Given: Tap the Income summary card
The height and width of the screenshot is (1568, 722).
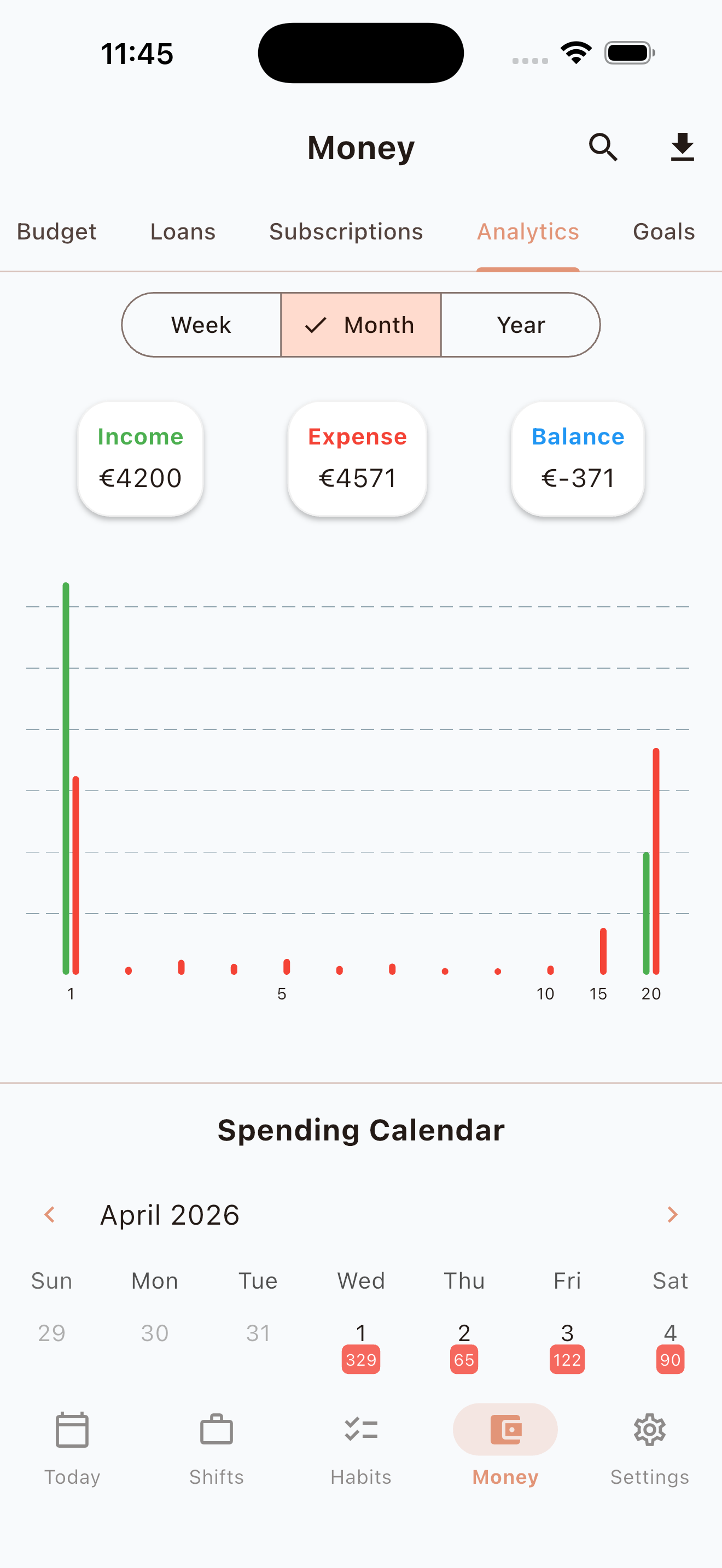Looking at the screenshot, I should coord(139,458).
